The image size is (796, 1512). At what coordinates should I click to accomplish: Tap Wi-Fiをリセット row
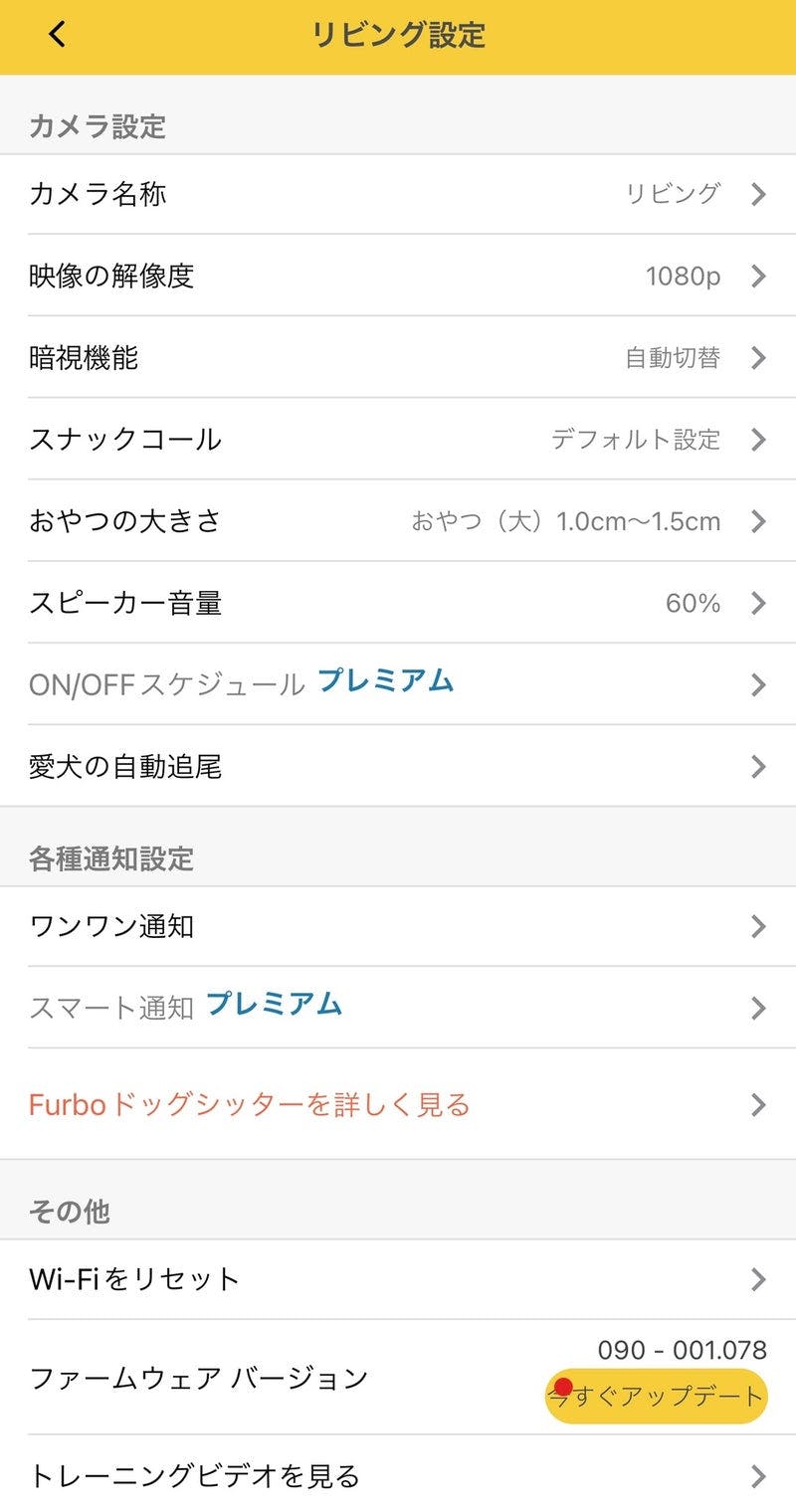(x=398, y=1278)
